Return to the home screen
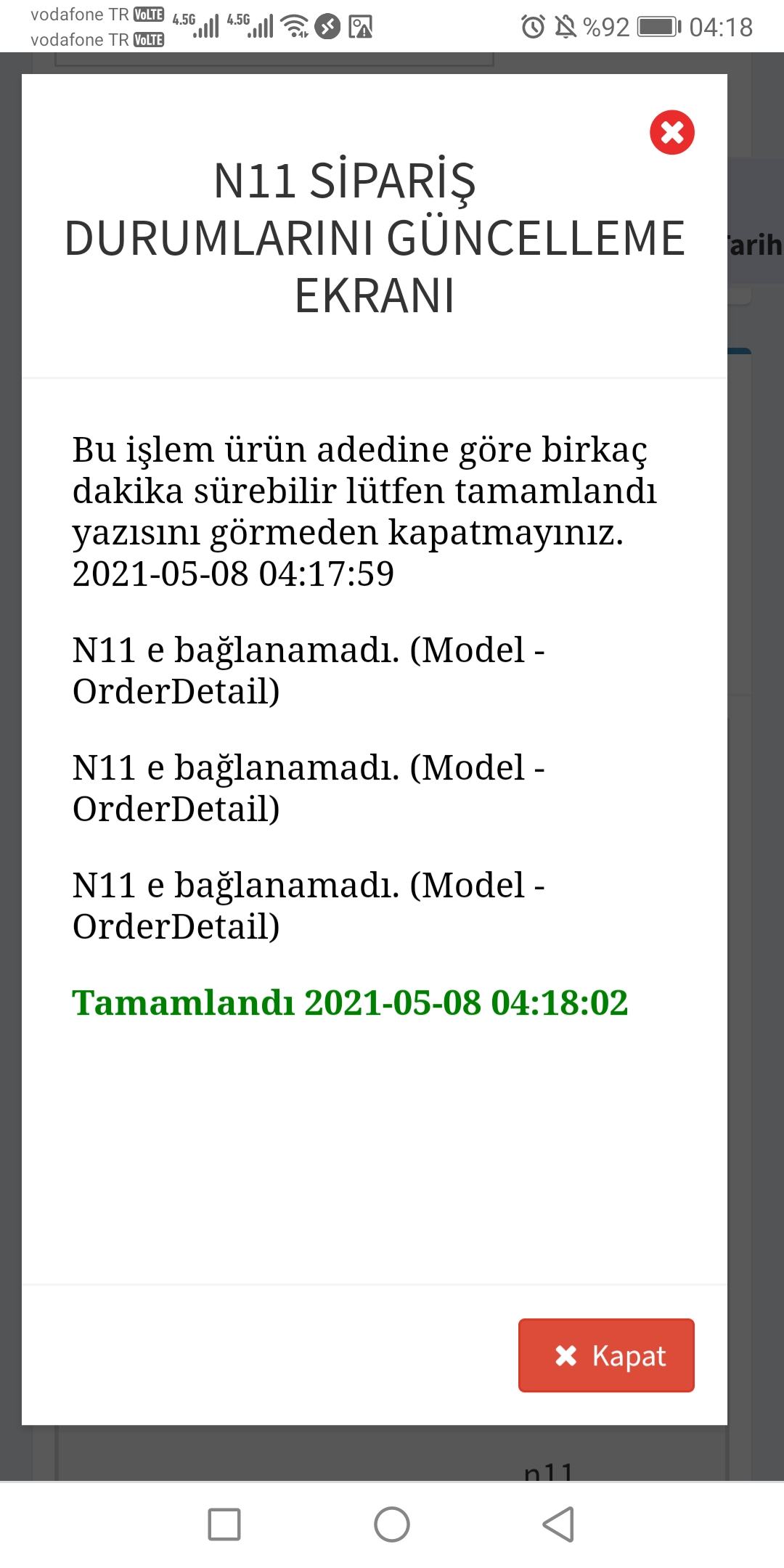784x1568 pixels. [392, 1524]
